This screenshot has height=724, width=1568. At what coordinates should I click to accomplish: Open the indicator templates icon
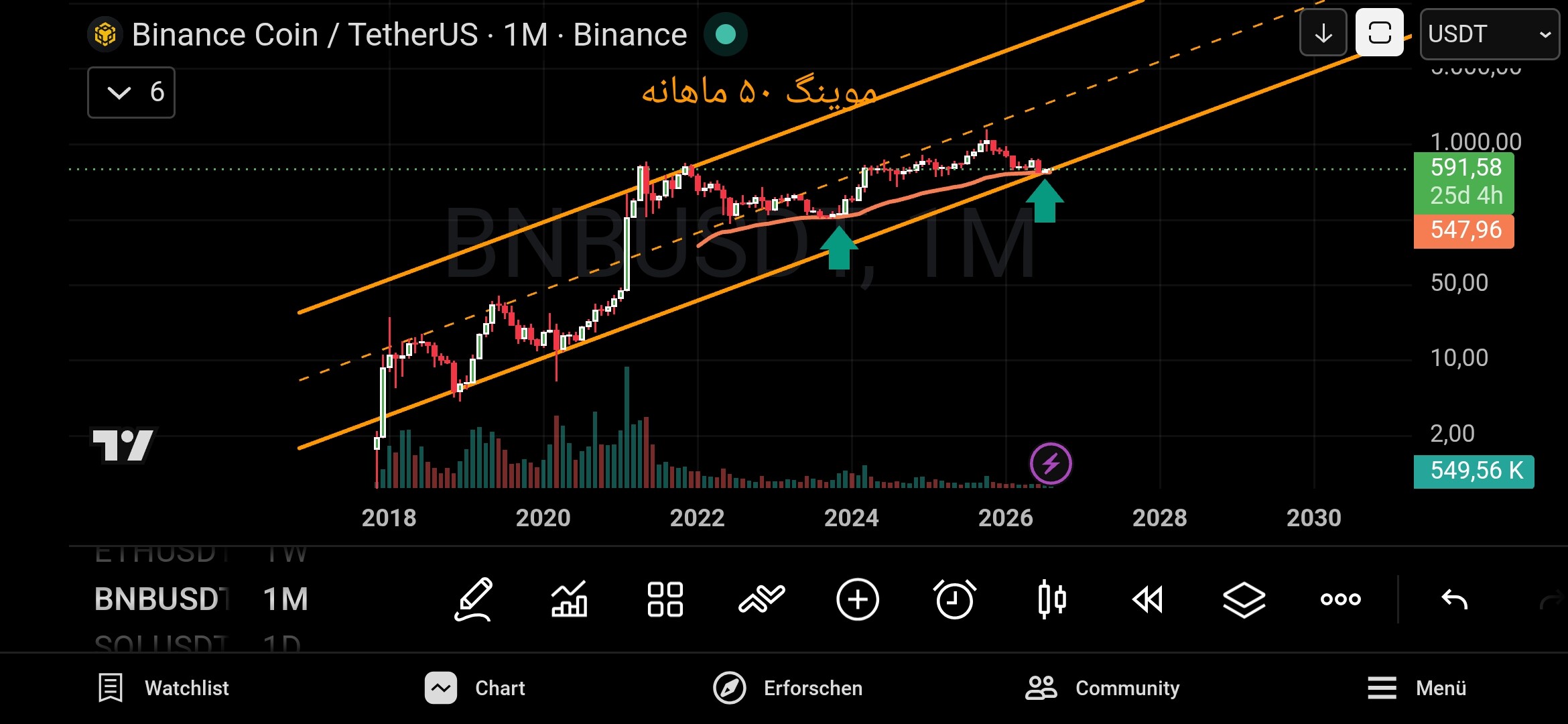761,599
